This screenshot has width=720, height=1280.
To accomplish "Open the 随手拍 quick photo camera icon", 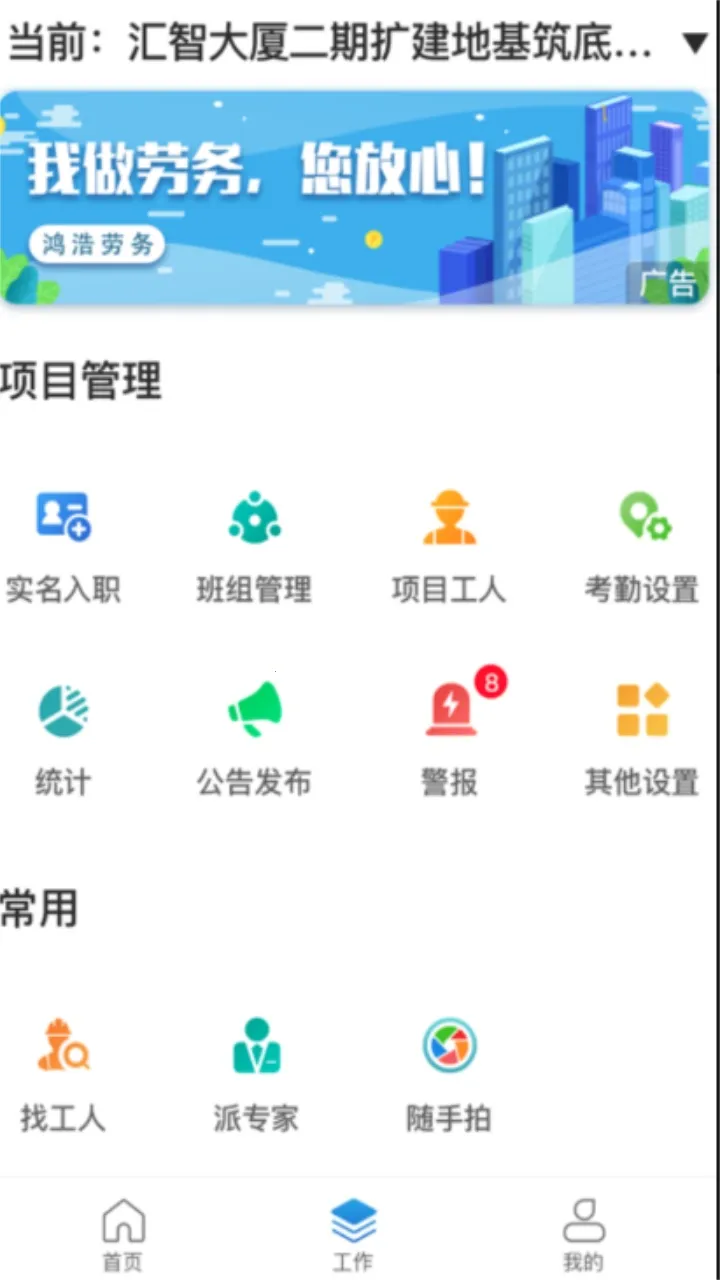I will tap(448, 1046).
